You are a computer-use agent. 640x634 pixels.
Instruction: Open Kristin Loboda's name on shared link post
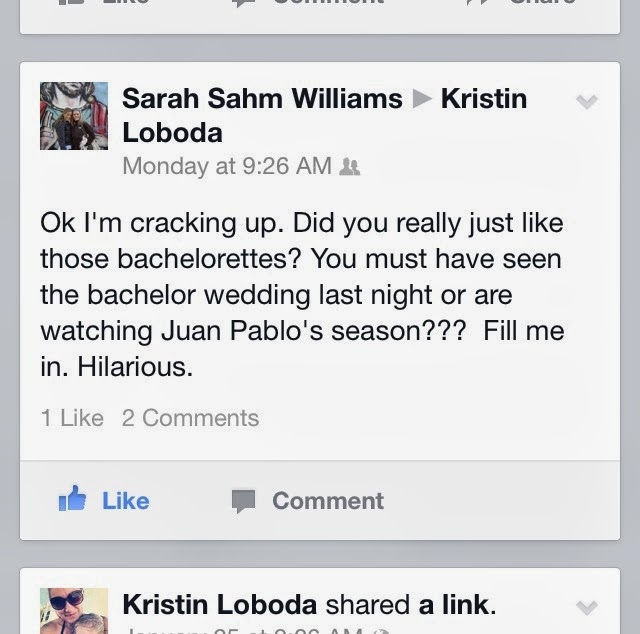click(219, 605)
